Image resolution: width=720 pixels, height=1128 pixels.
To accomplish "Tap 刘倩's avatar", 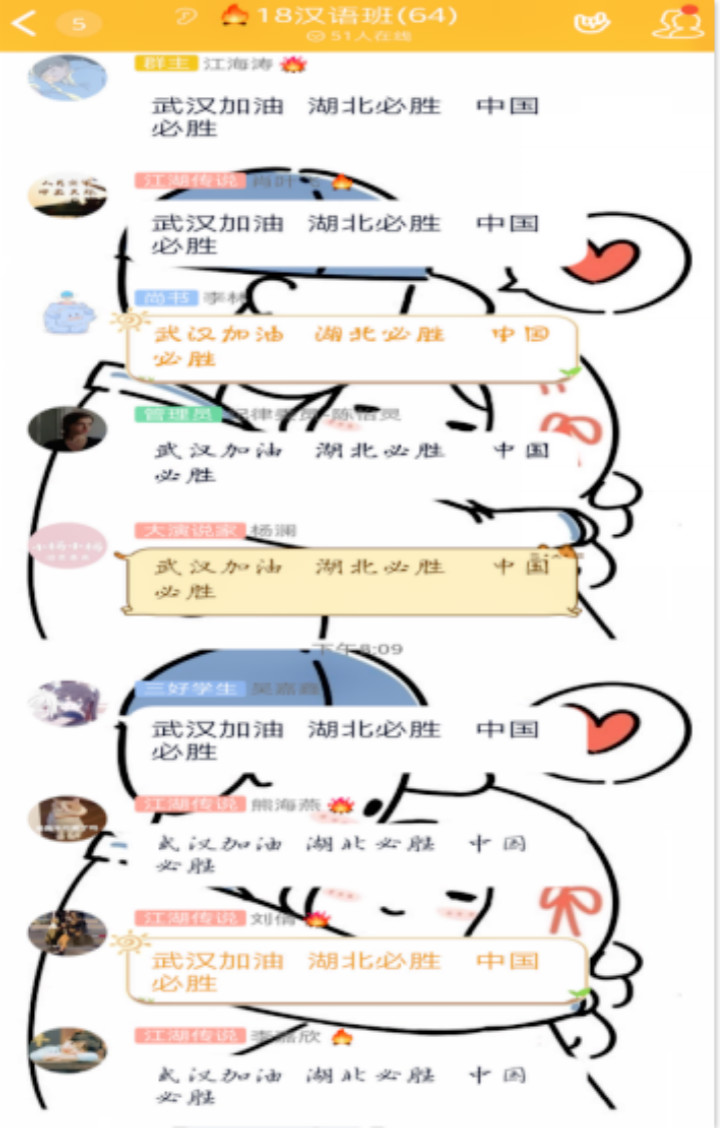I will pos(67,932).
